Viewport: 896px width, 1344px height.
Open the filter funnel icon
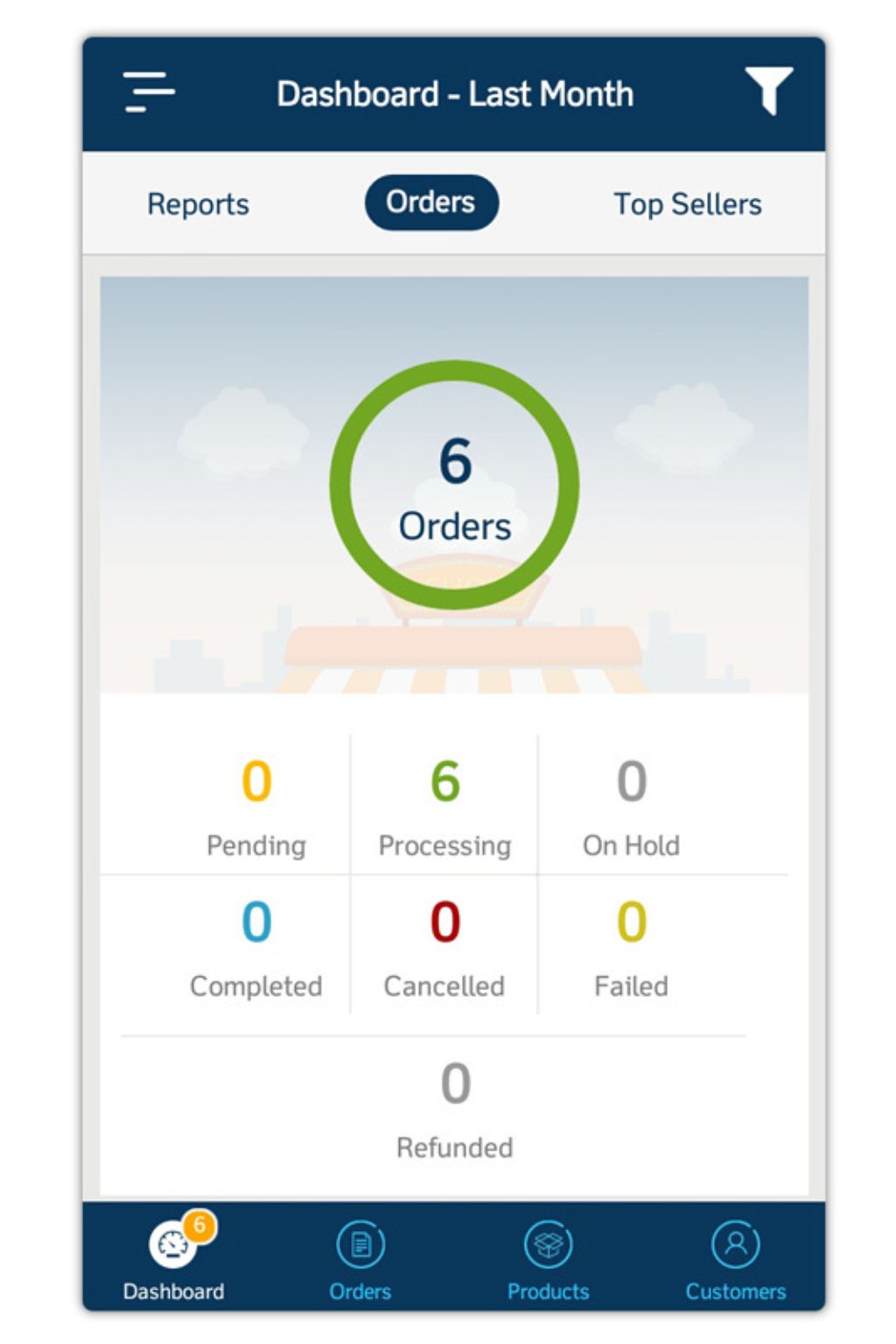tap(768, 90)
